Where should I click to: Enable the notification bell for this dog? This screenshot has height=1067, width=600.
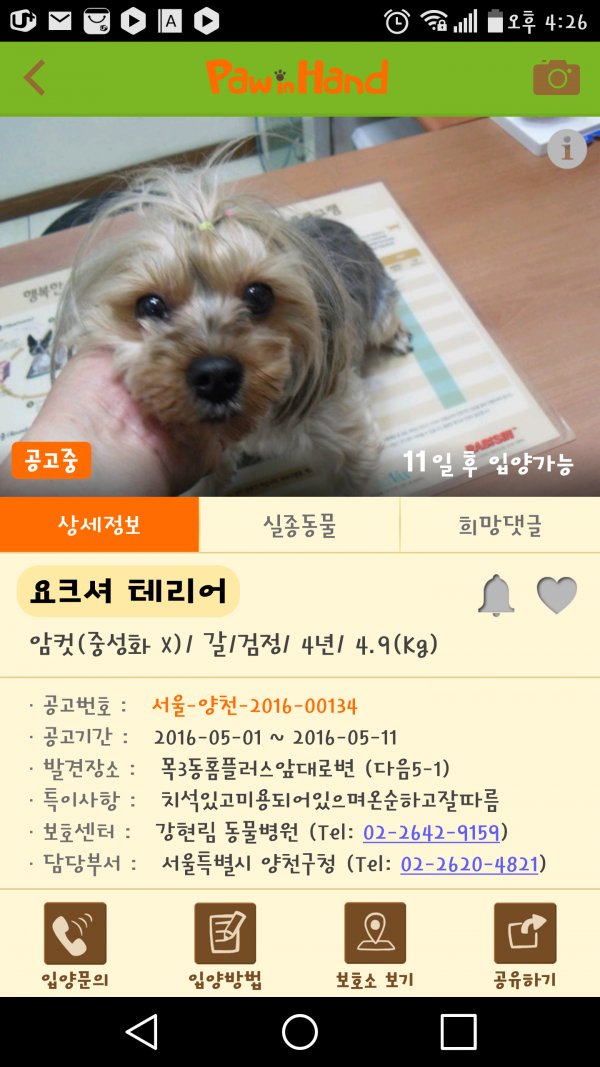coord(496,596)
